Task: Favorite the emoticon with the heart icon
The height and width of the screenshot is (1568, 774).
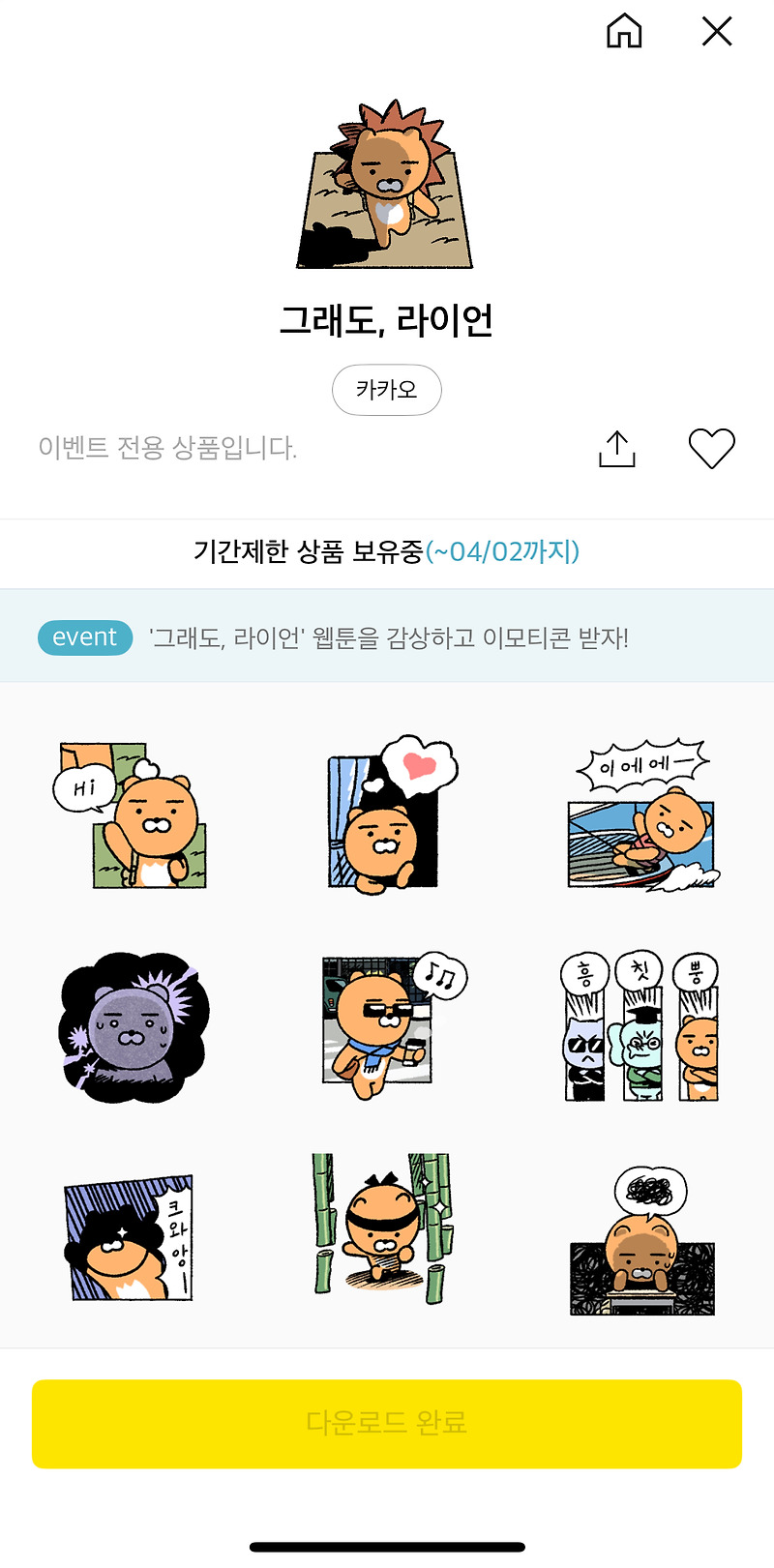Action: pyautogui.click(x=712, y=448)
